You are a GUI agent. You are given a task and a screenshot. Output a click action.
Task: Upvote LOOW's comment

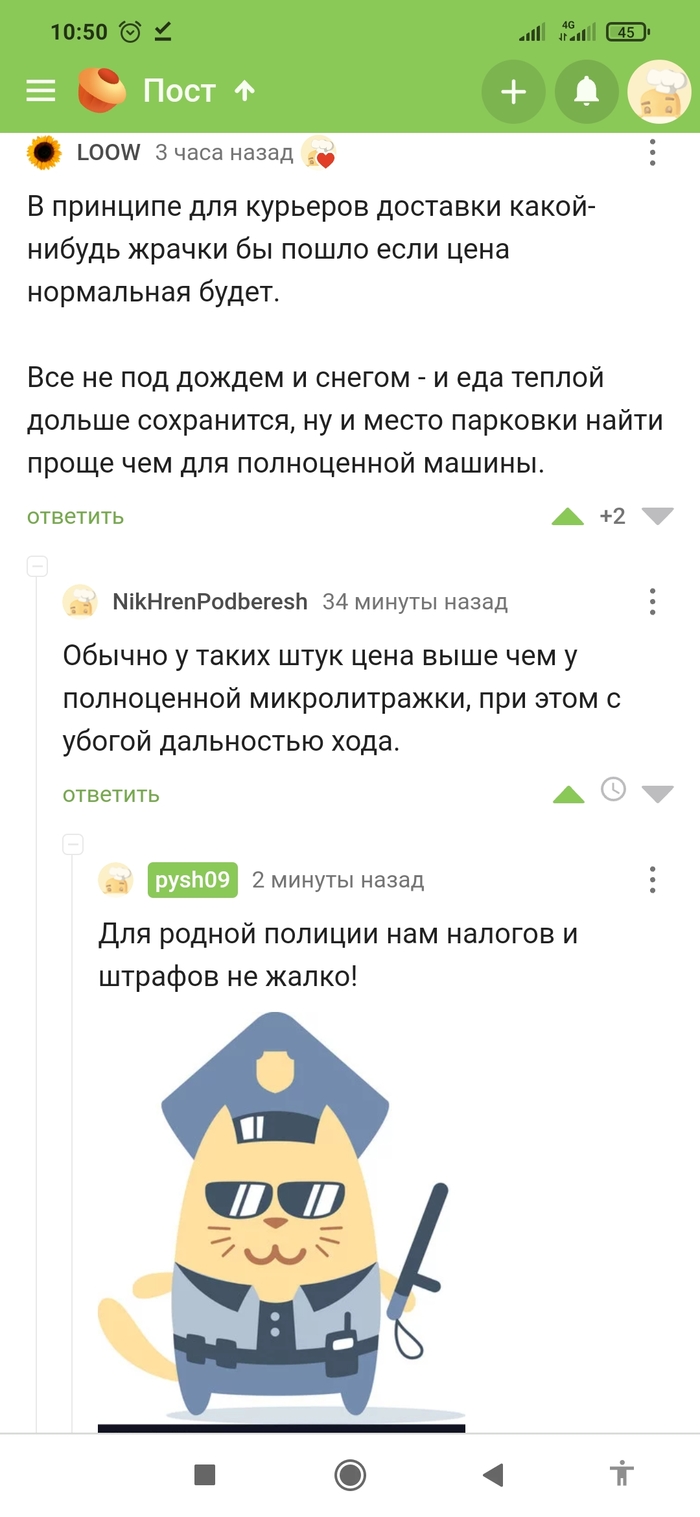point(568,516)
